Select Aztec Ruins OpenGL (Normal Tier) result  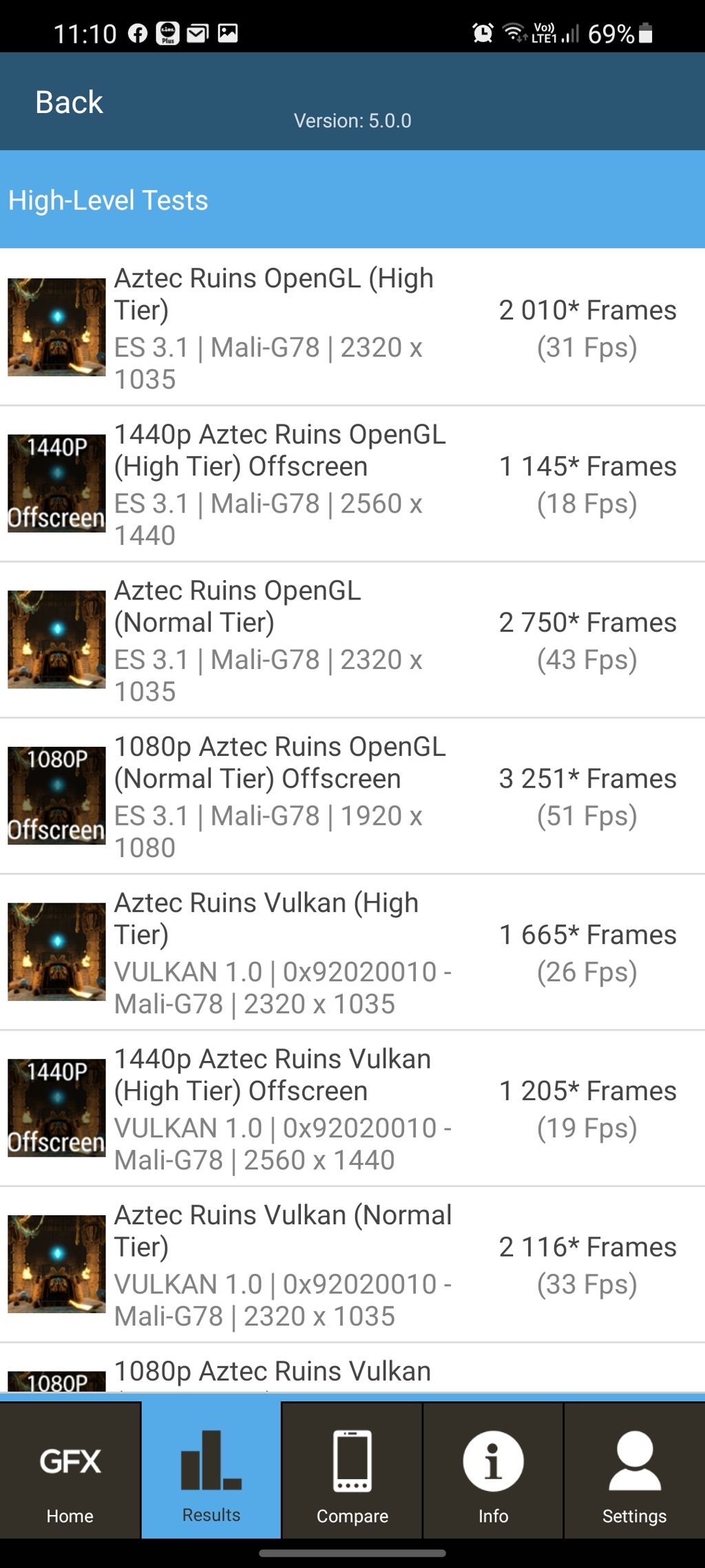click(352, 640)
